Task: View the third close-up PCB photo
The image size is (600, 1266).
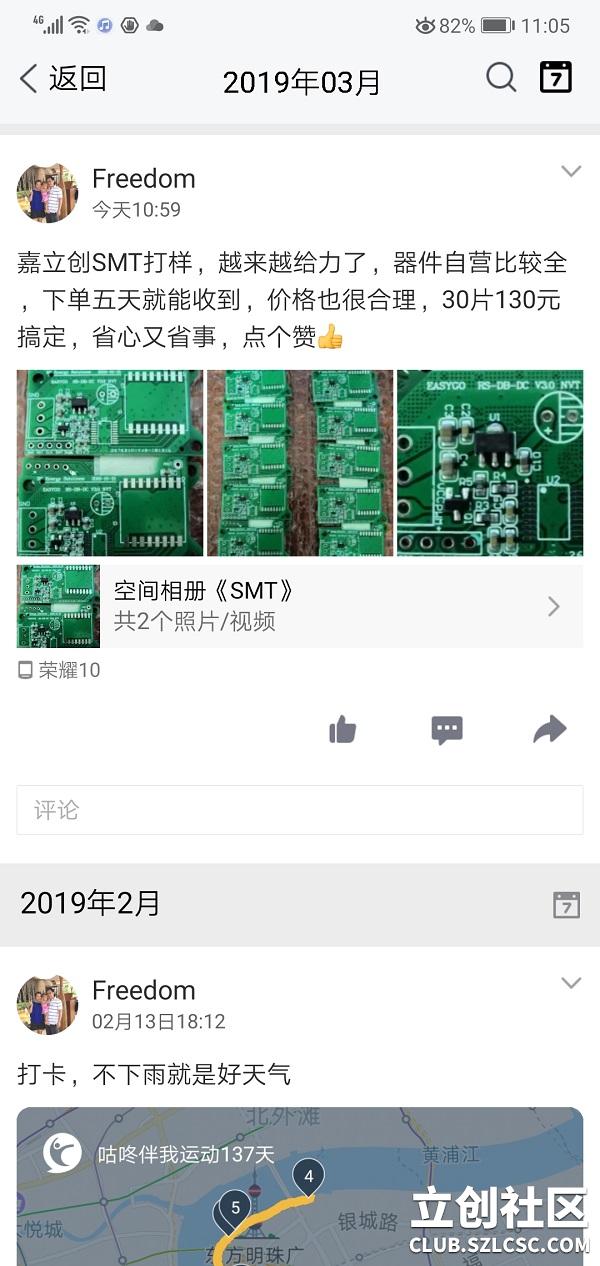Action: click(x=490, y=463)
